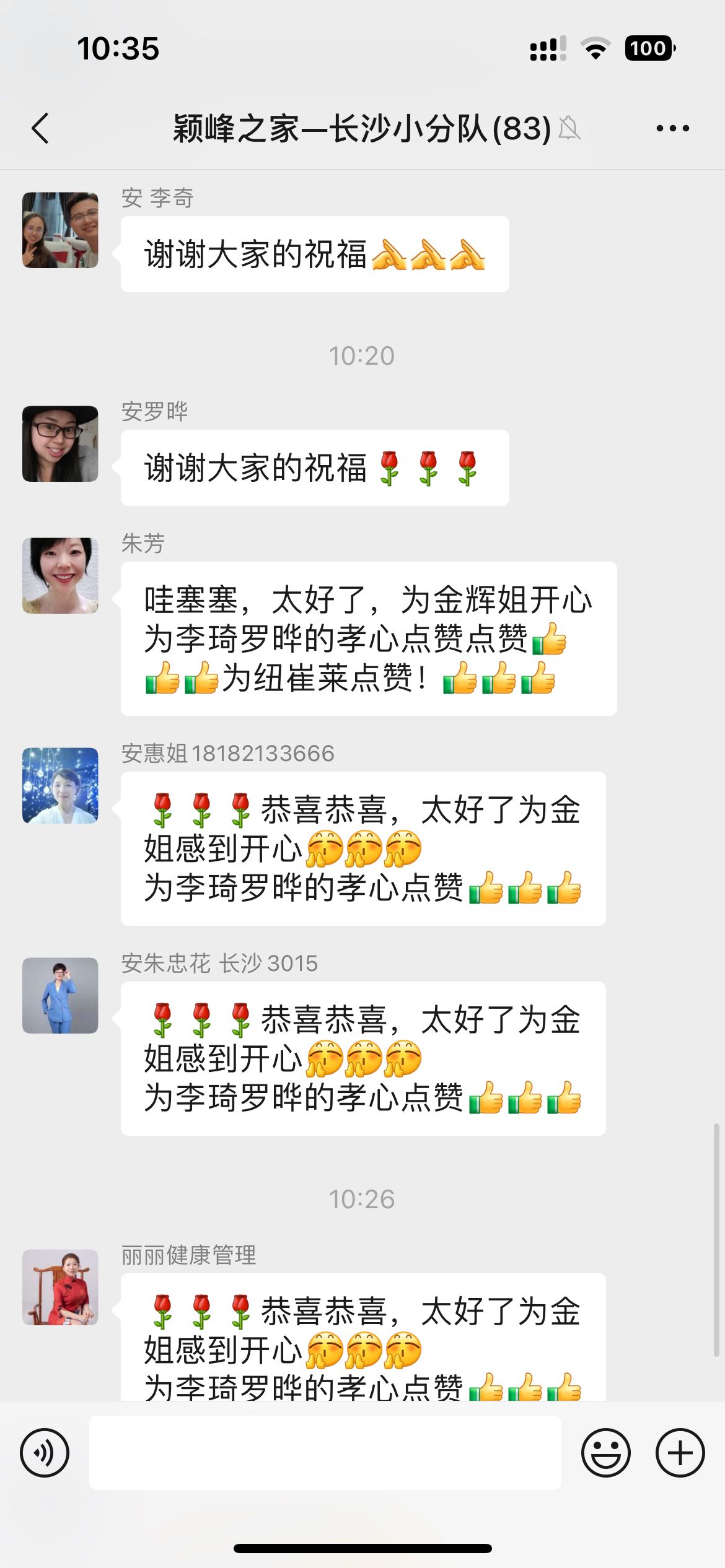This screenshot has width=725, height=1568.
Task: Open 丽丽健康管理's profile avatar
Action: [60, 1287]
